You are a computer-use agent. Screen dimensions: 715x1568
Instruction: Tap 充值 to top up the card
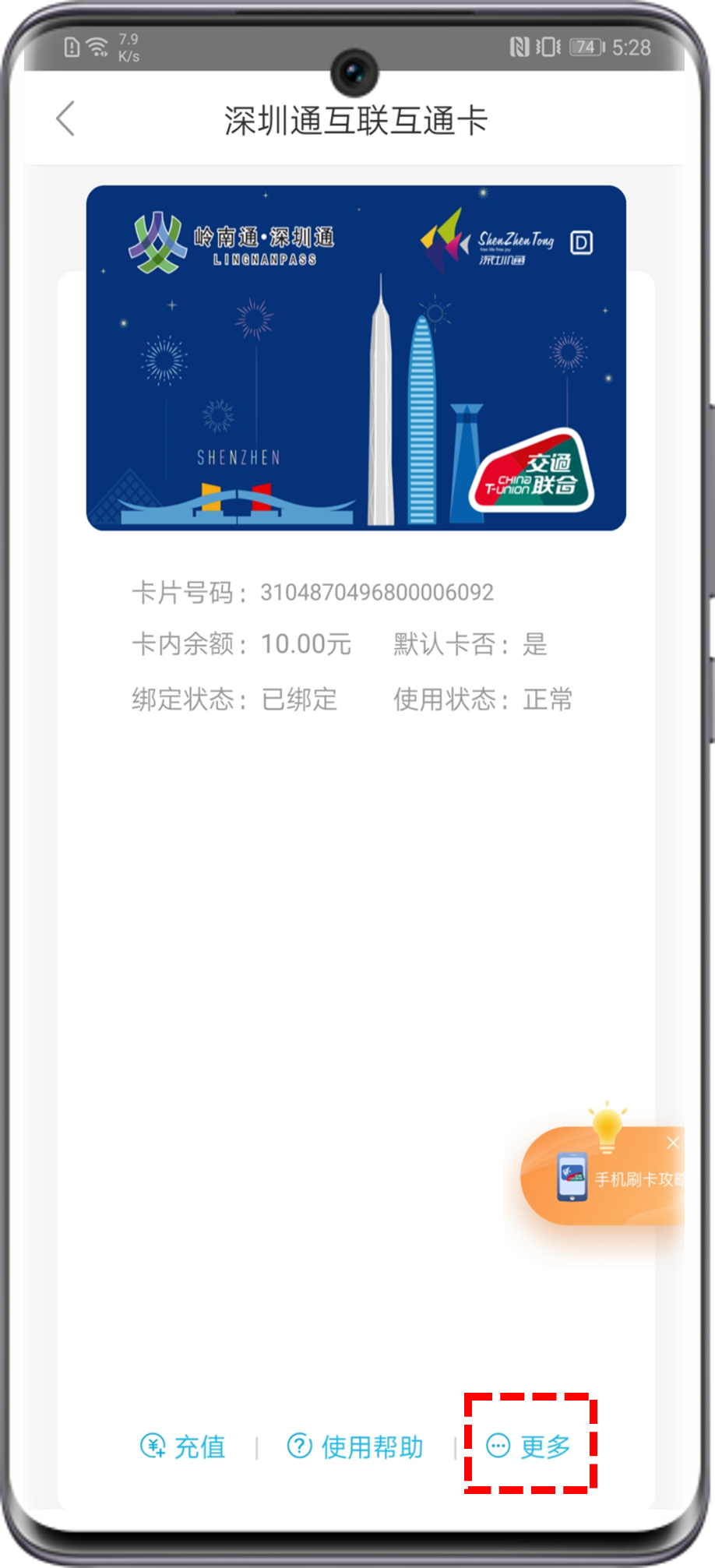coord(184,1446)
